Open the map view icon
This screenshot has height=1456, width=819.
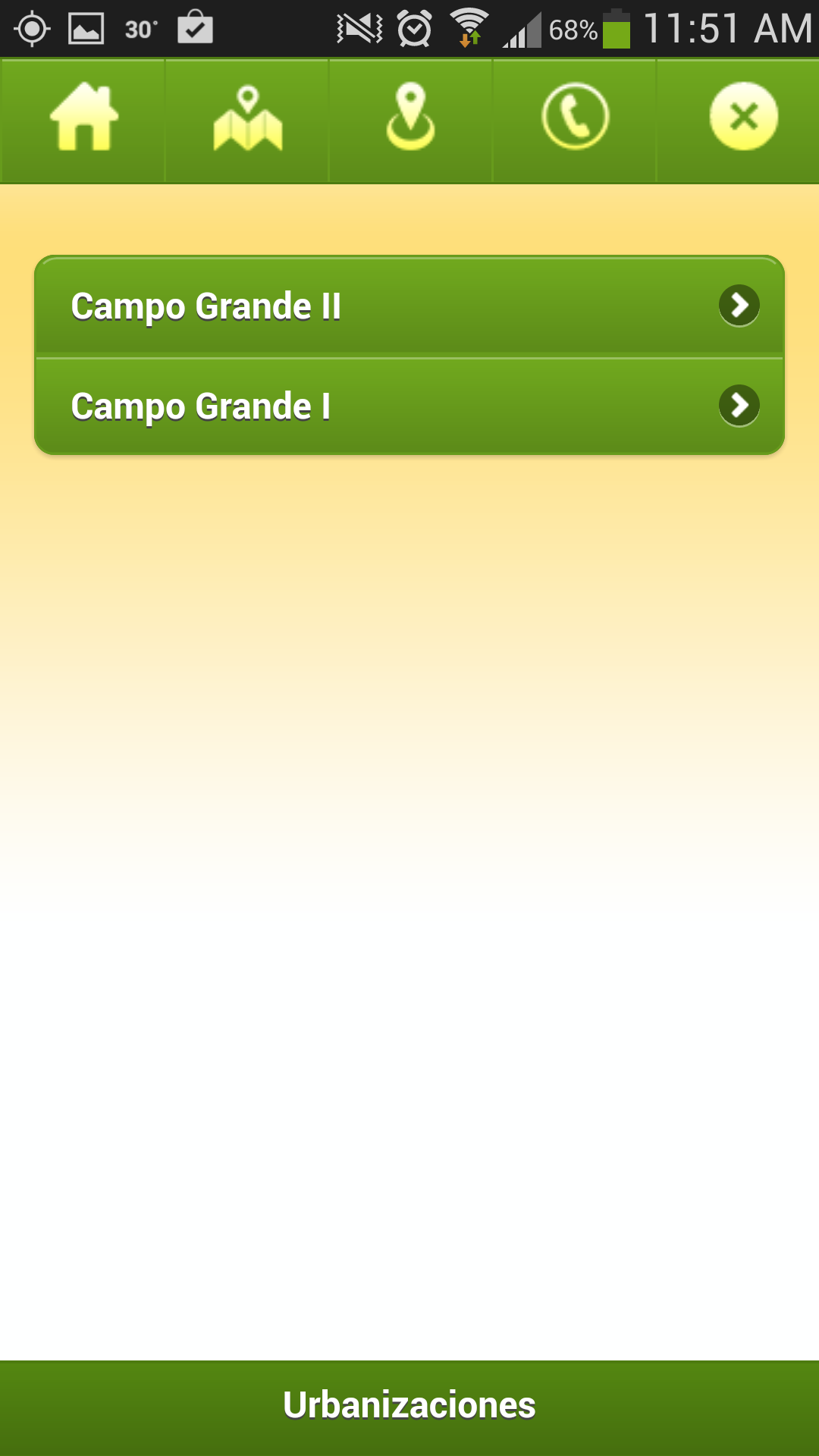[x=248, y=118]
